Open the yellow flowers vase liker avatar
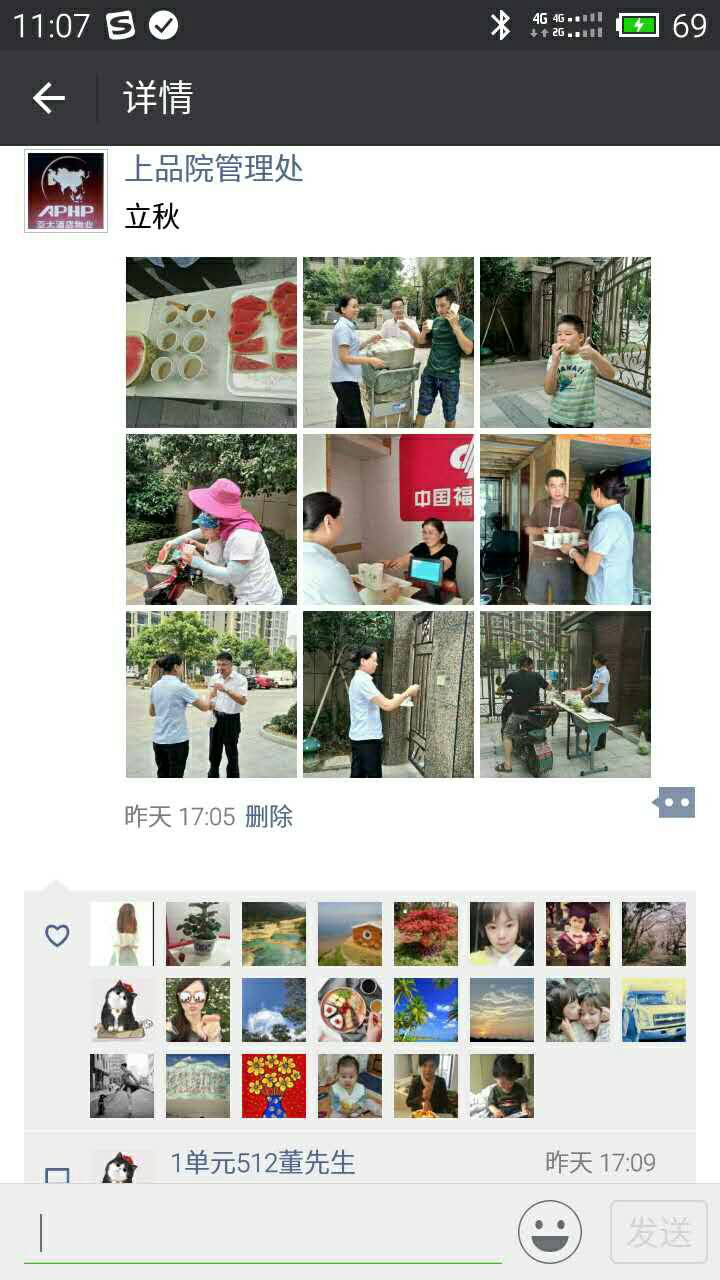This screenshot has width=720, height=1280. click(274, 1086)
